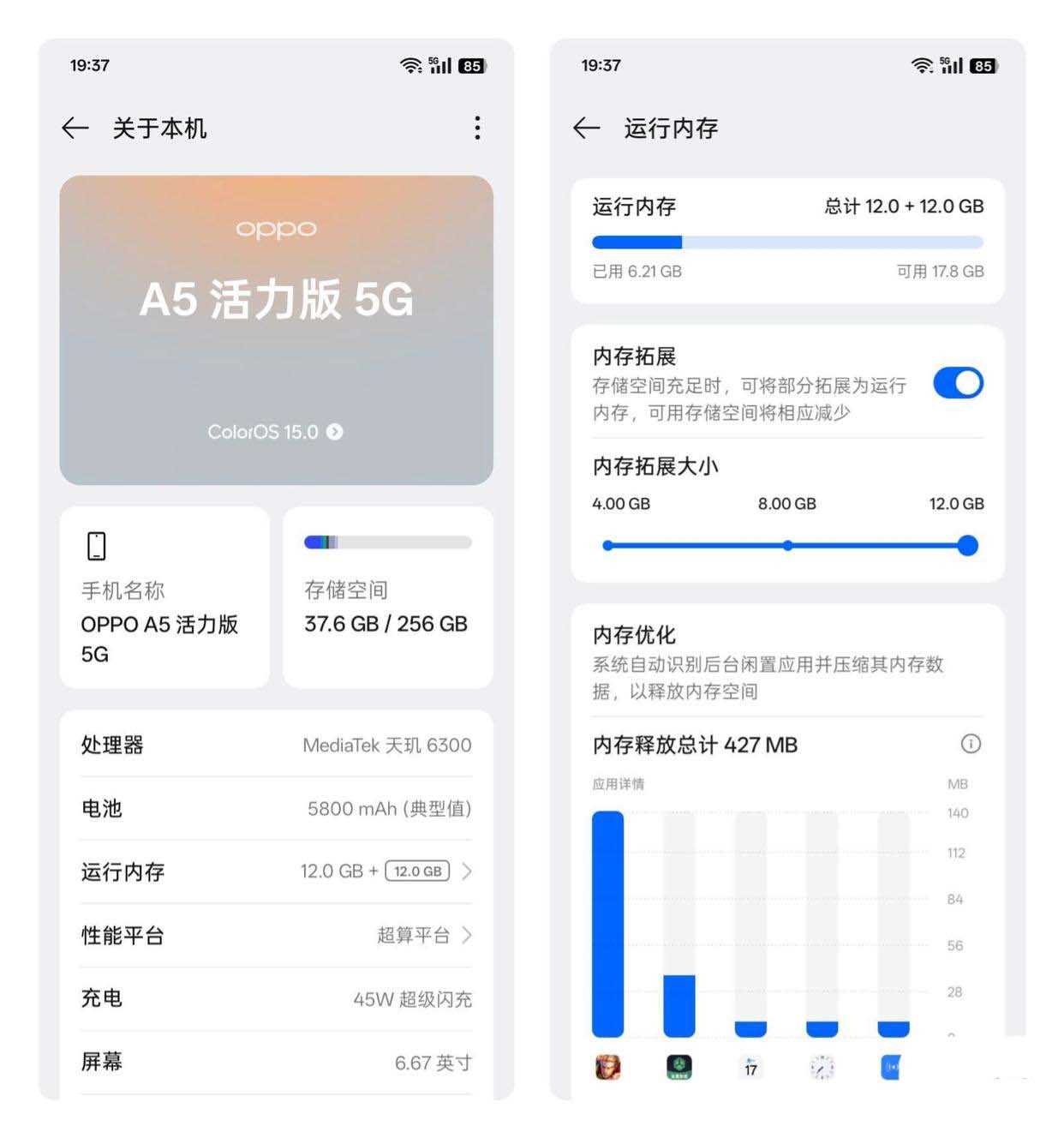
Task: Open the overflow menu on 关于本机
Action: click(x=477, y=129)
